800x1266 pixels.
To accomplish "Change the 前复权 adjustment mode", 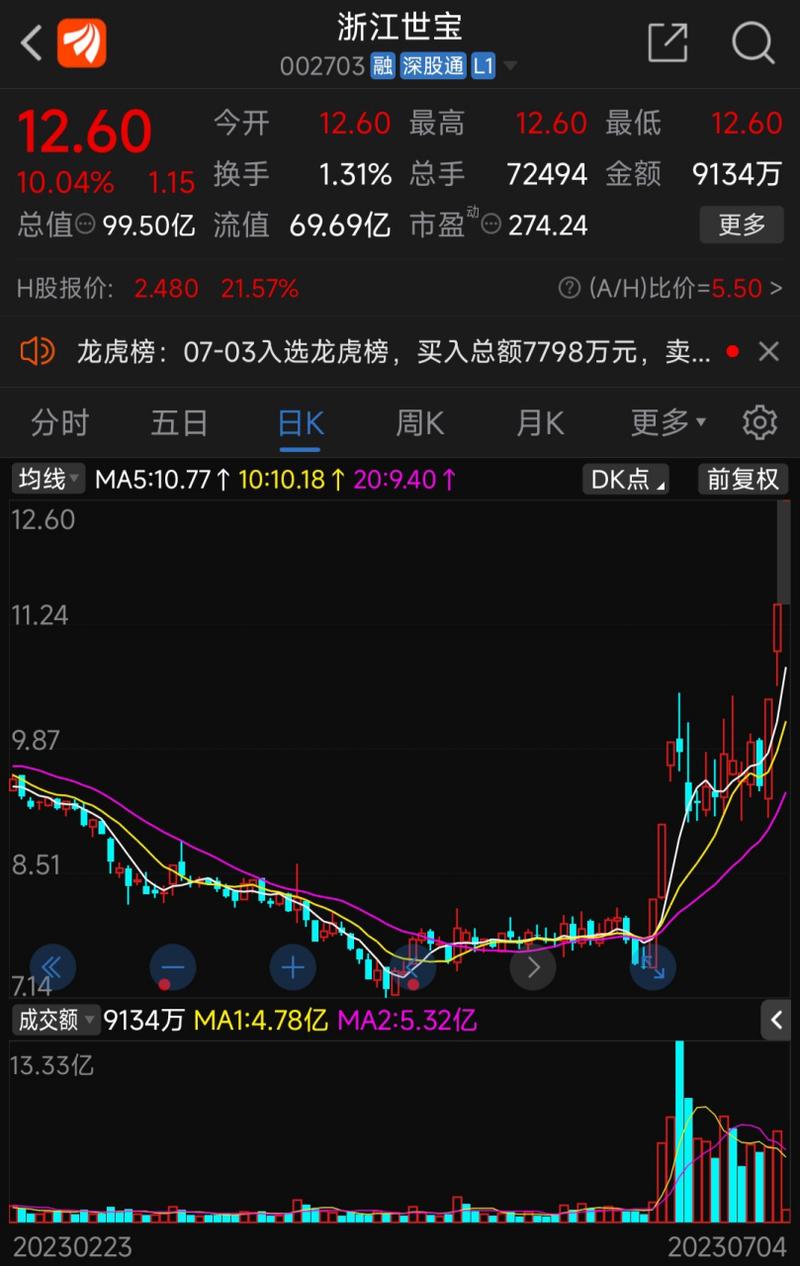I will 742,480.
